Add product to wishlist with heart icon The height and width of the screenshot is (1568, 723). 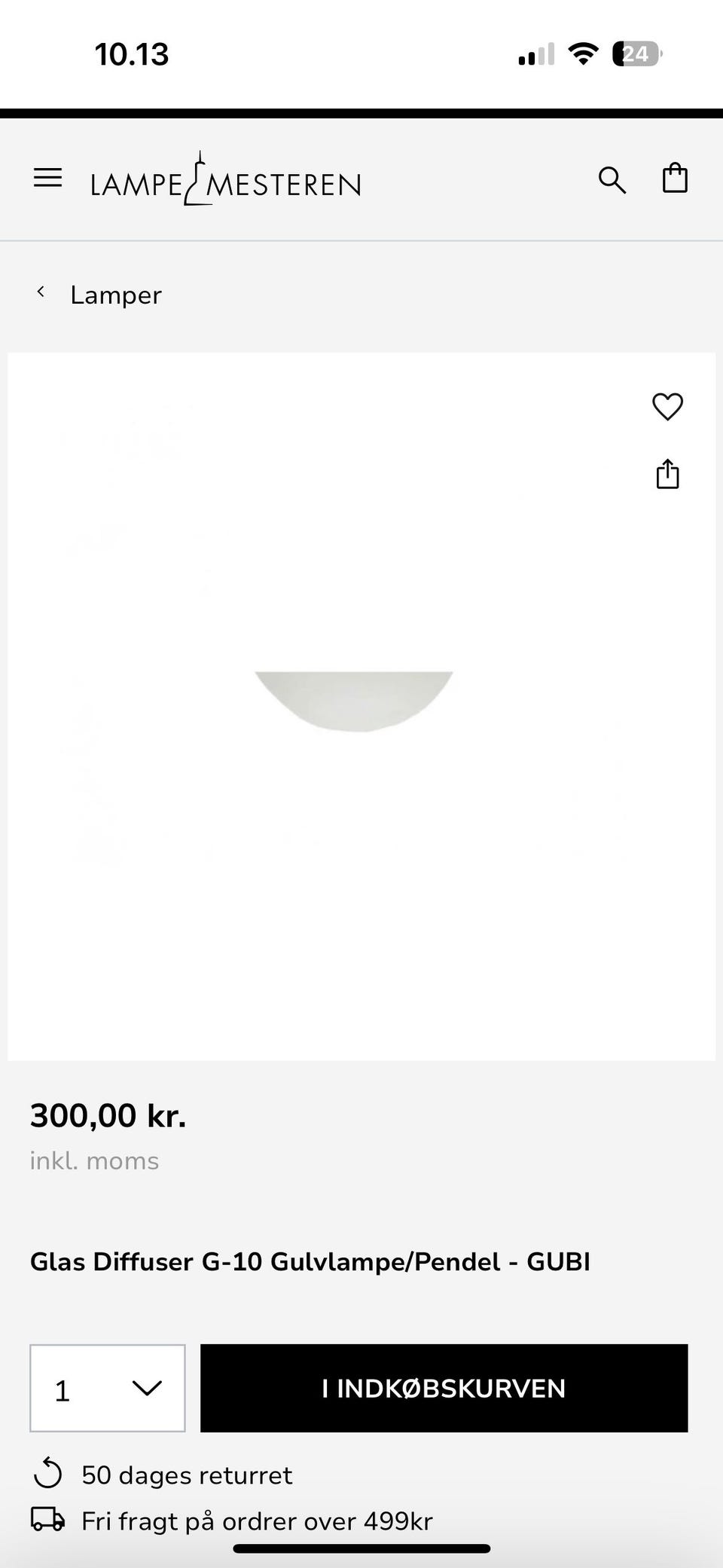(667, 406)
